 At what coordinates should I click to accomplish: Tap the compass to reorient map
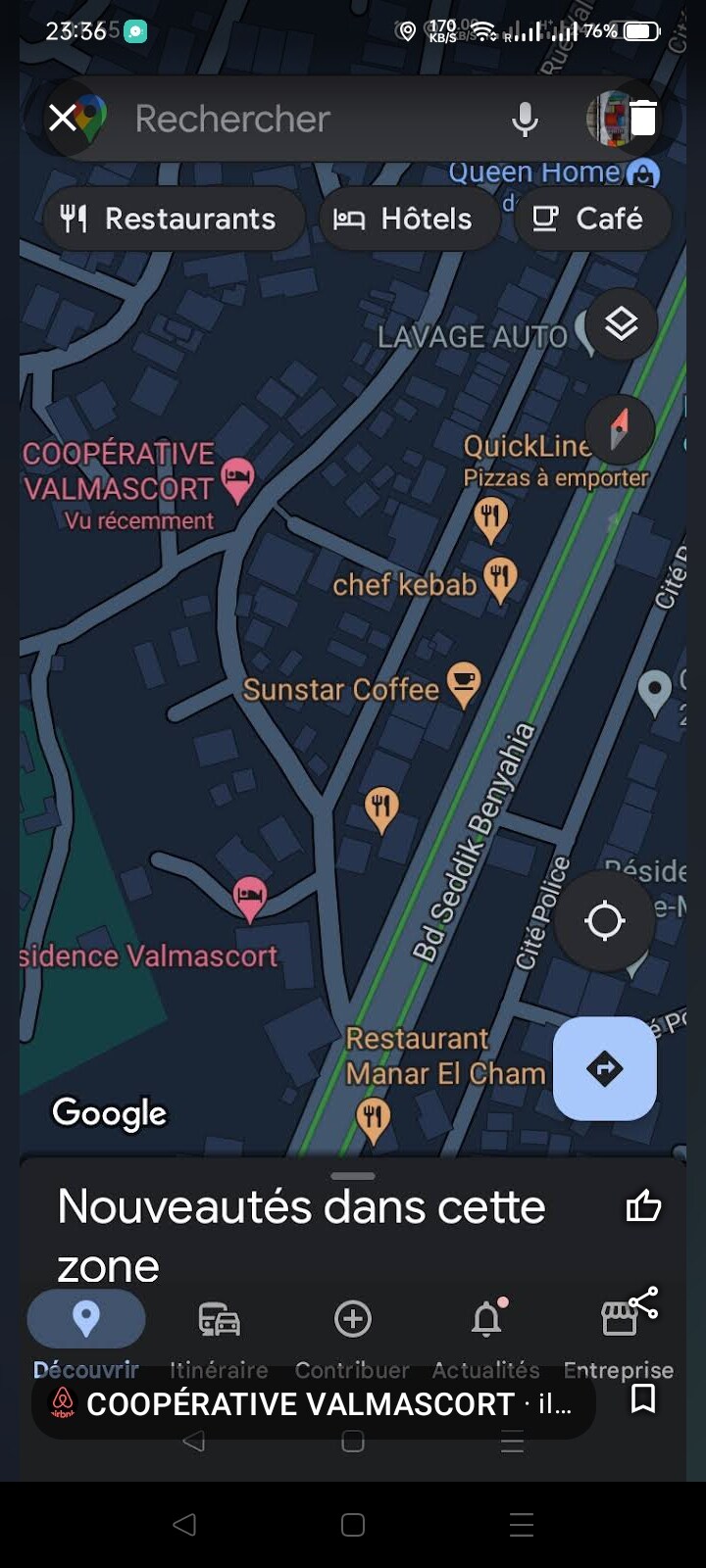click(620, 429)
